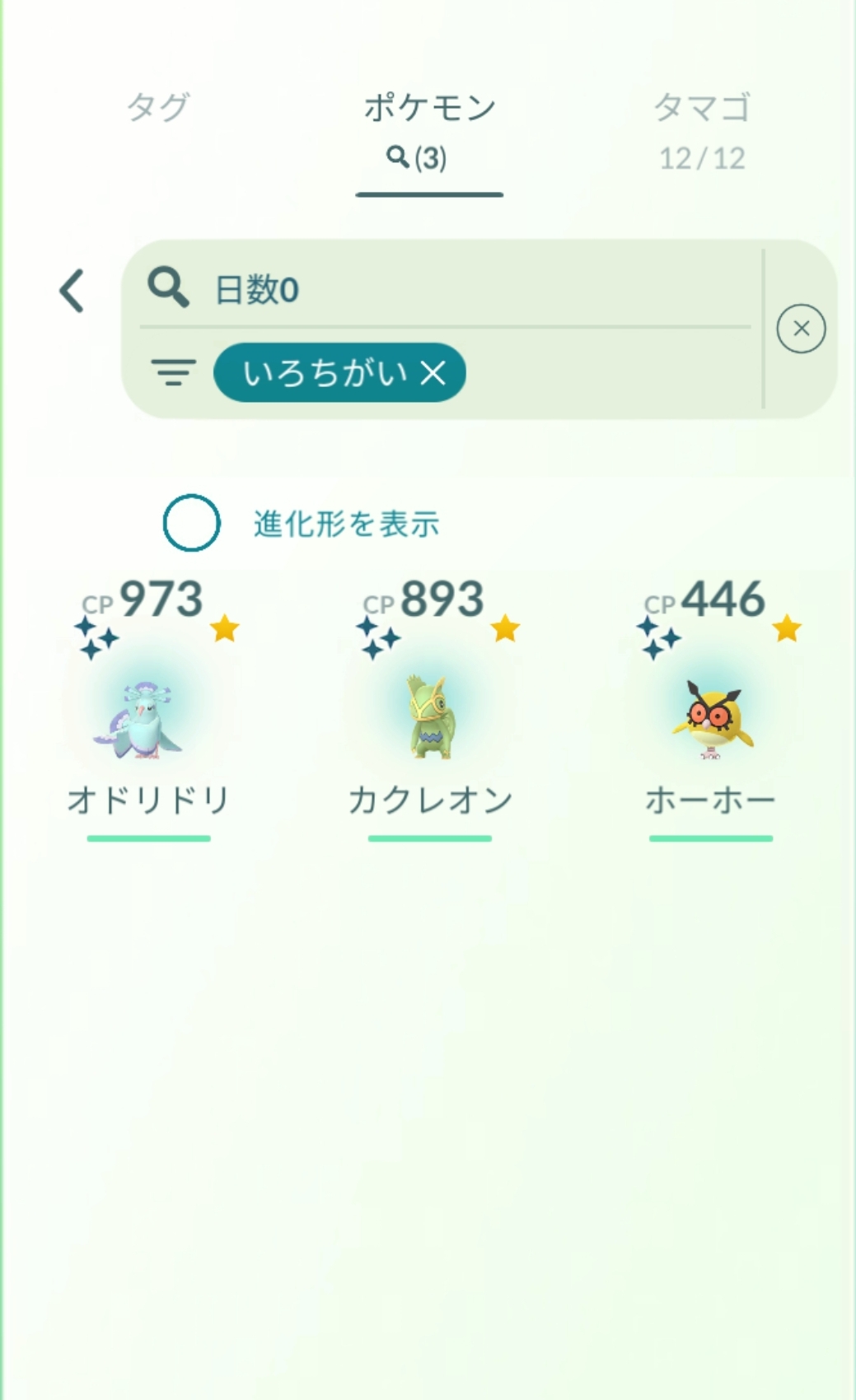The width and height of the screenshot is (856, 1400).
Task: Open the filter options icon
Action: point(173,373)
